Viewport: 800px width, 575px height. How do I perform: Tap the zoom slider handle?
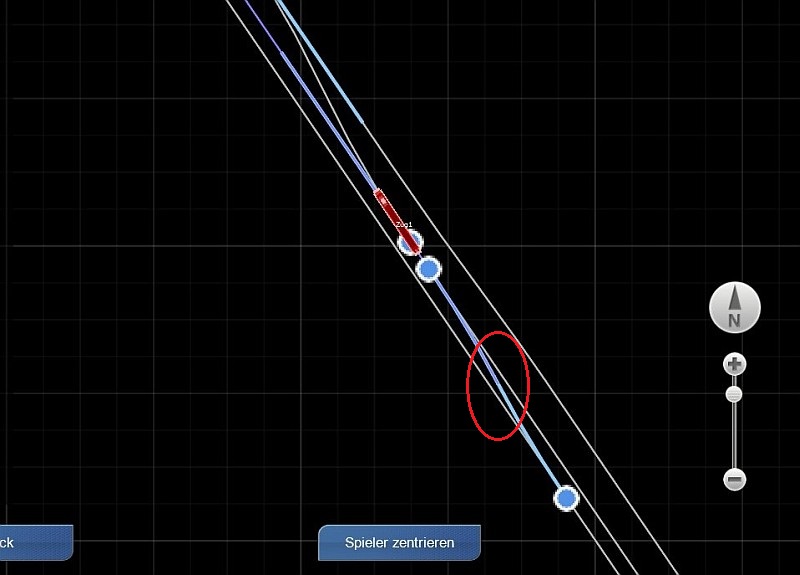[734, 395]
